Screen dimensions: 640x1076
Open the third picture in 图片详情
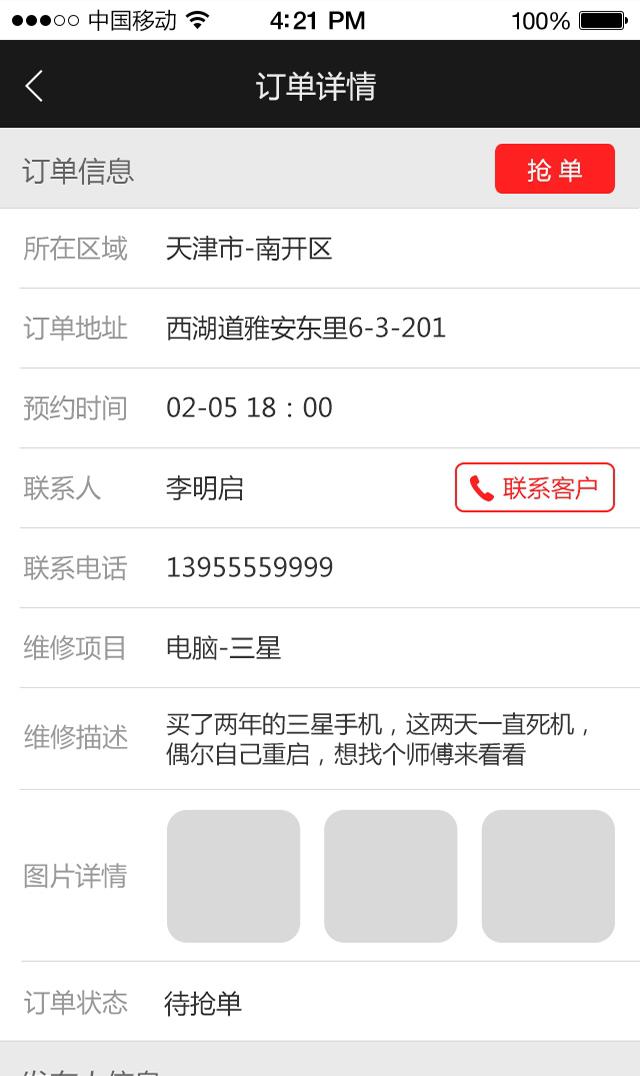pos(548,876)
